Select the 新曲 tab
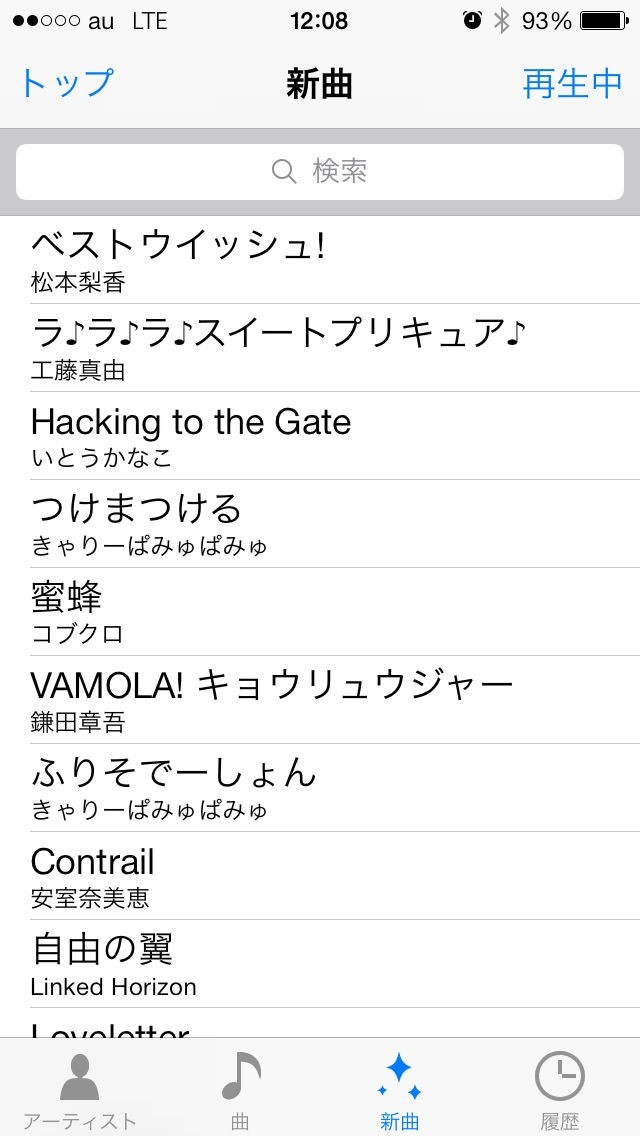Screen dimensions: 640x1136 pos(399,1089)
